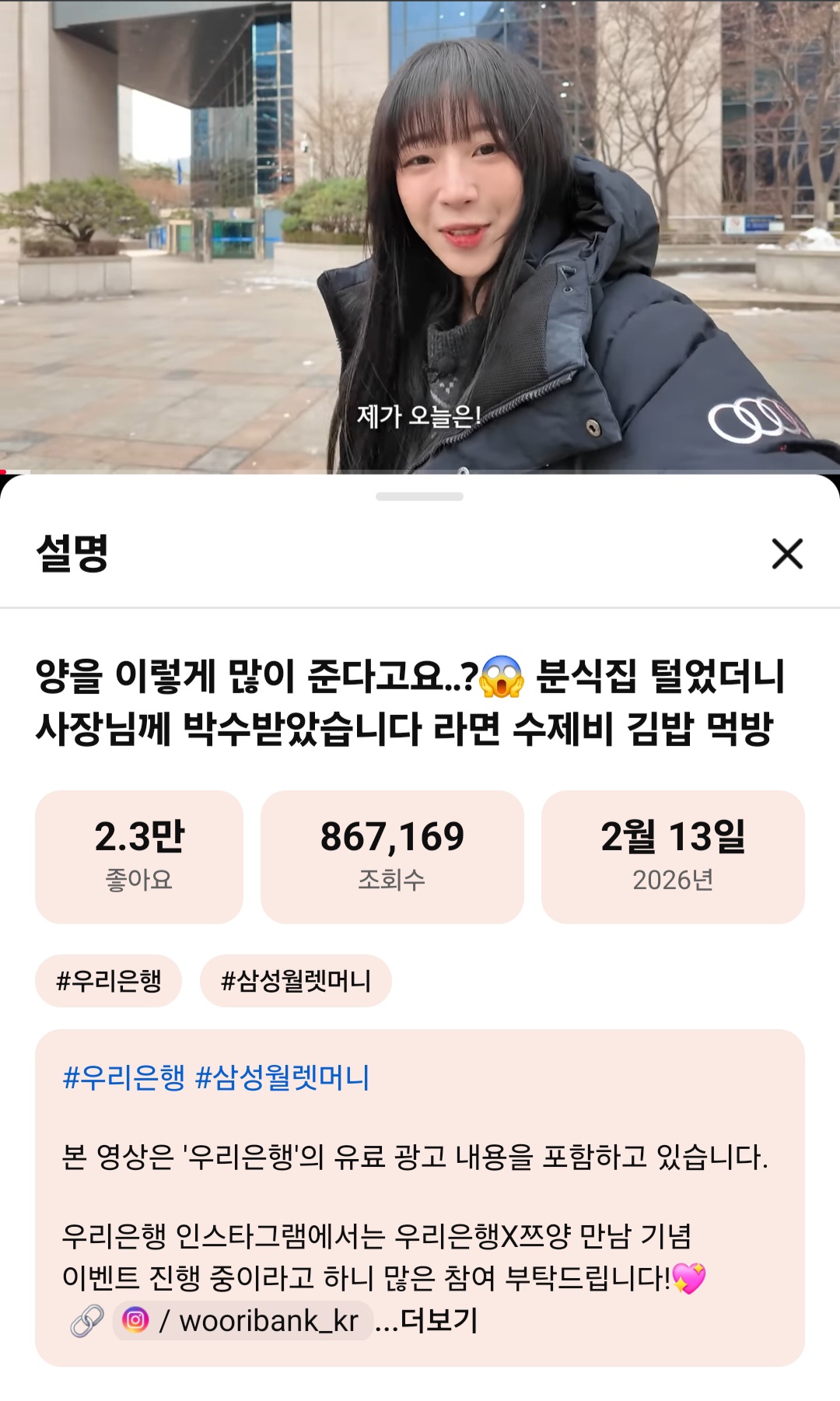The height and width of the screenshot is (1401, 840).
Task: Close the 설명 description panel
Action: tap(786, 554)
